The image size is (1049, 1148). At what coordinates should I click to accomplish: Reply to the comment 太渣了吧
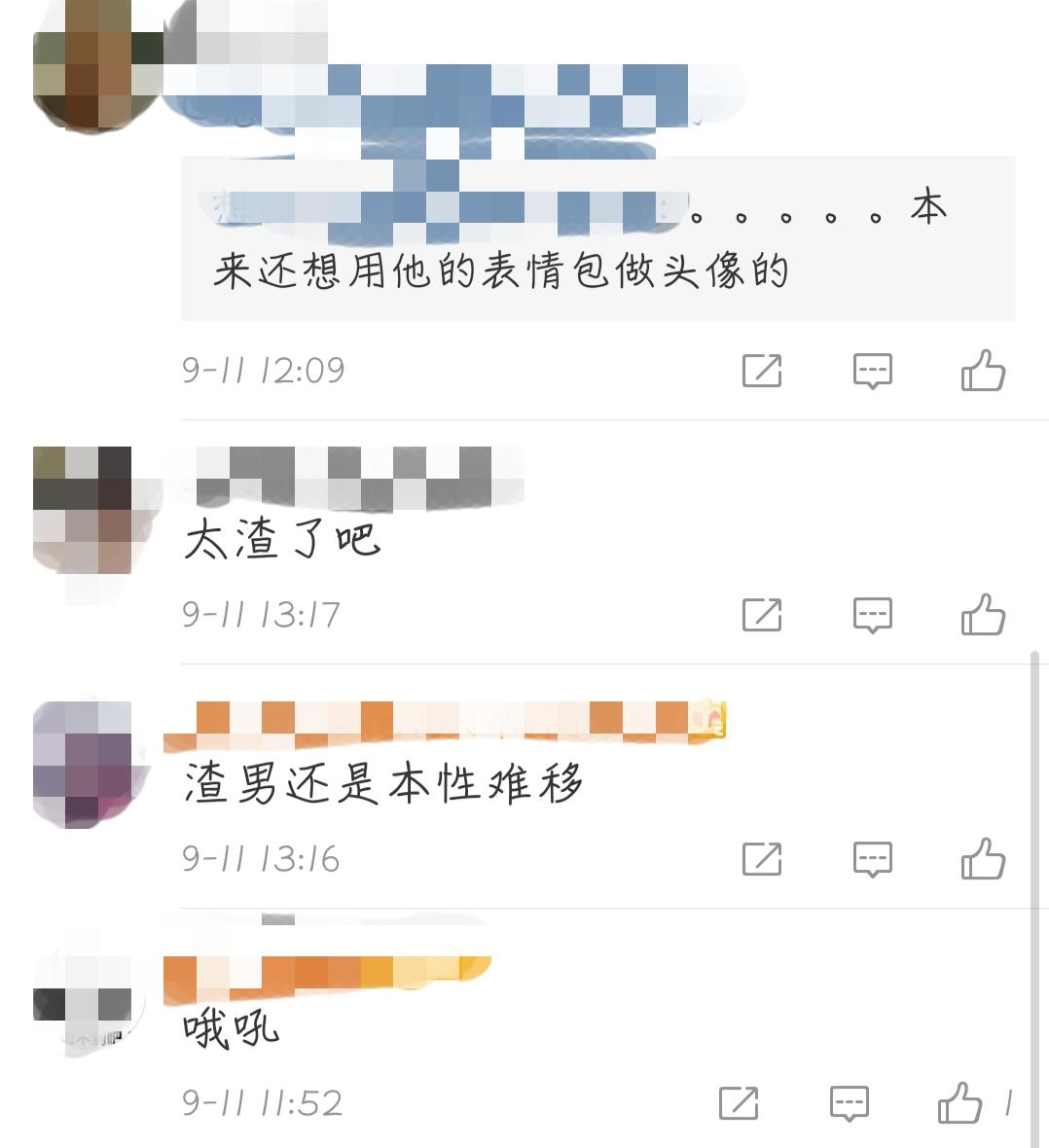872,615
